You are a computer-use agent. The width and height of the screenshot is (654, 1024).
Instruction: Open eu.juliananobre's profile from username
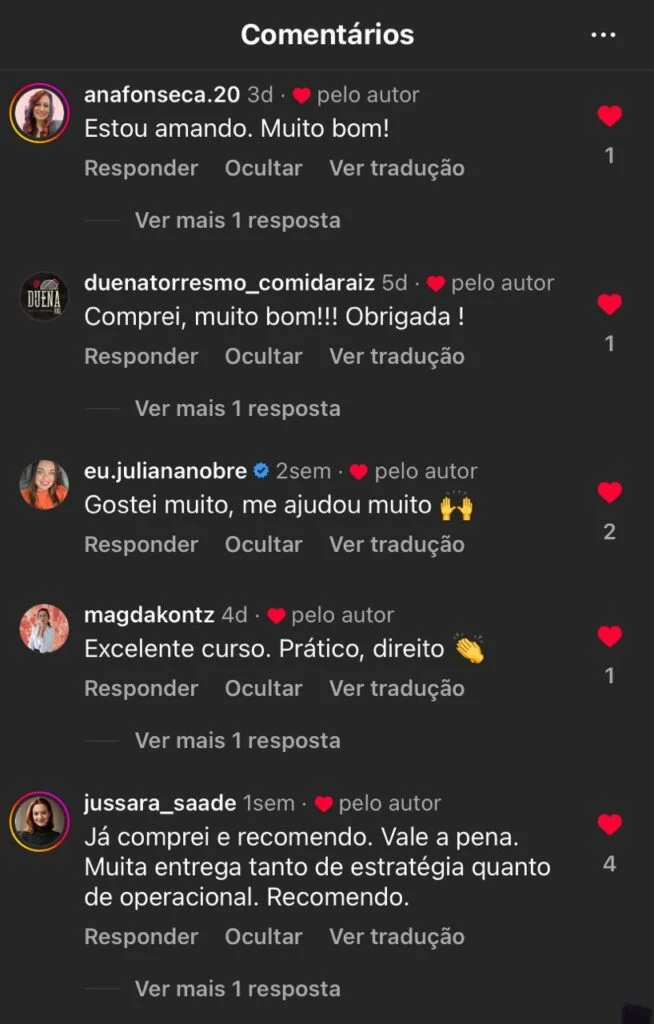[x=165, y=471]
